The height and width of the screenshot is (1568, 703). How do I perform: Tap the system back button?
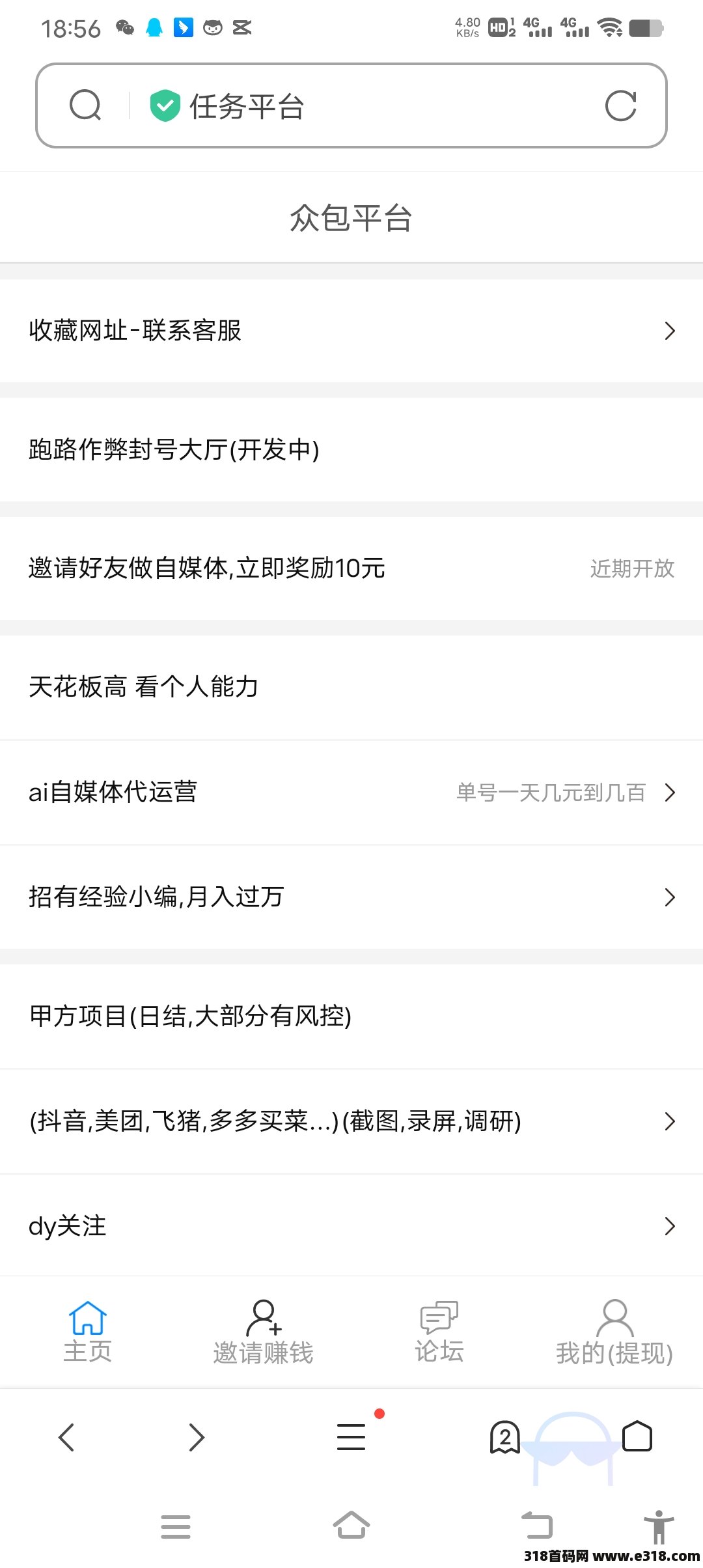point(537,1526)
